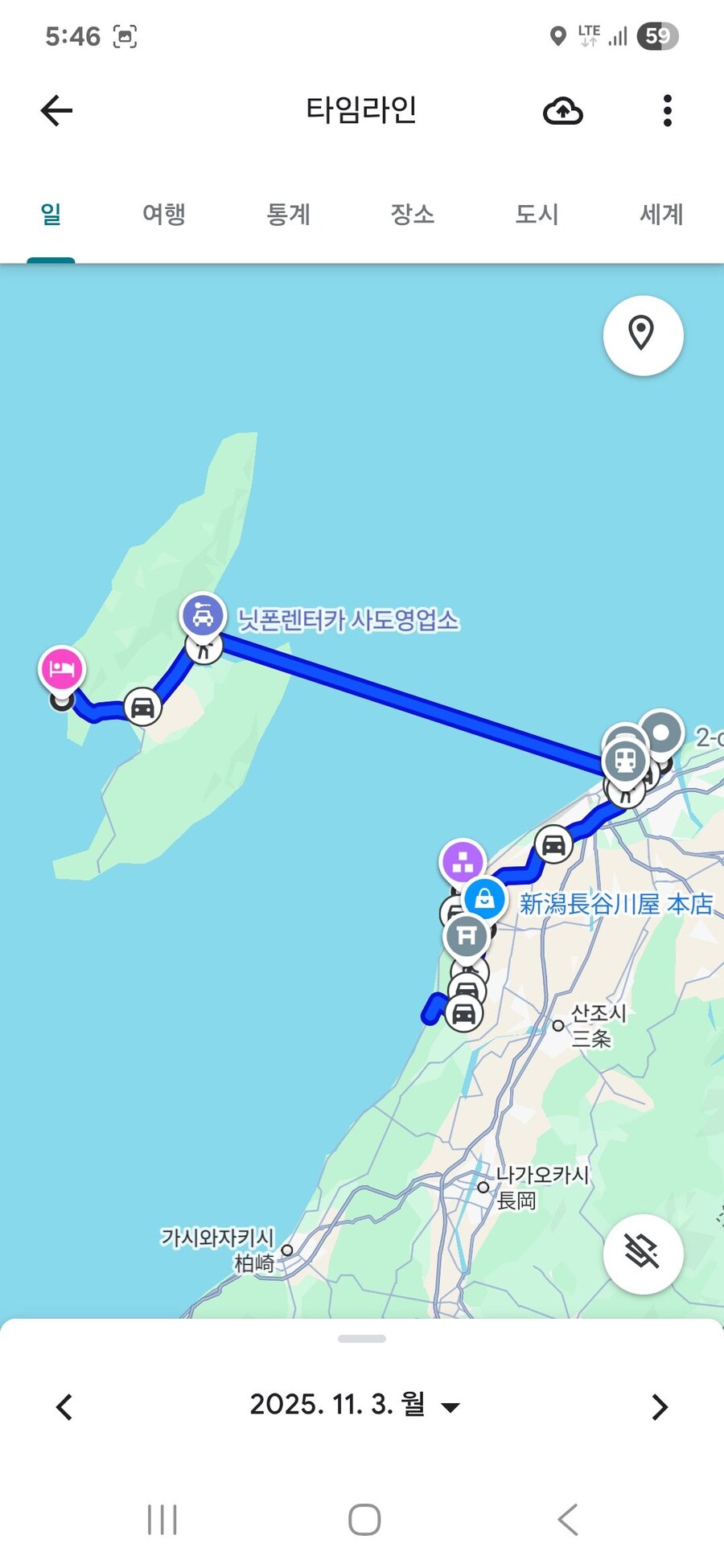
Task: Check battery level indicator showing 59
Action: click(x=659, y=36)
